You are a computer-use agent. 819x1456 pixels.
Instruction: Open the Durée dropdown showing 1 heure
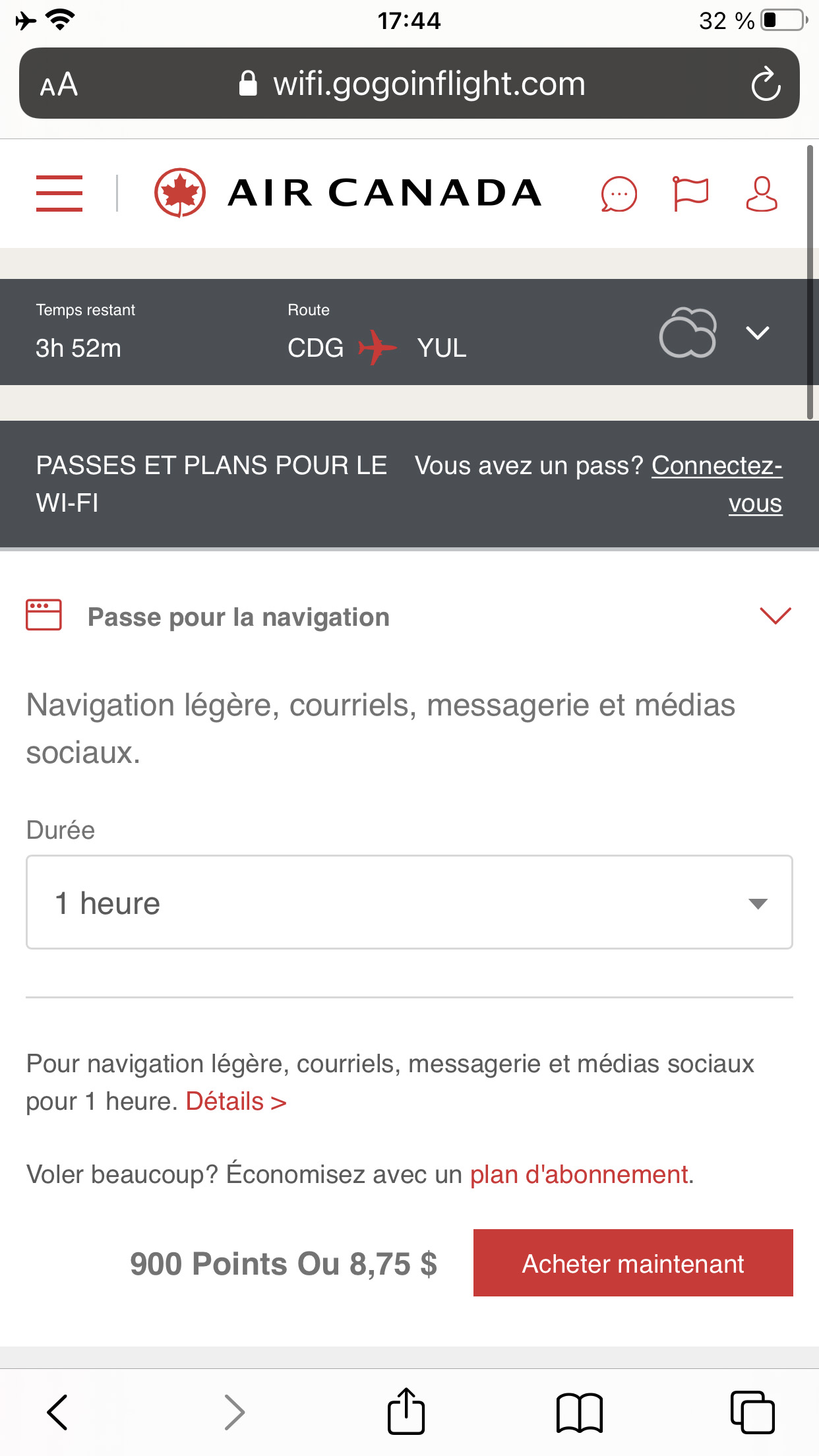[x=409, y=902]
